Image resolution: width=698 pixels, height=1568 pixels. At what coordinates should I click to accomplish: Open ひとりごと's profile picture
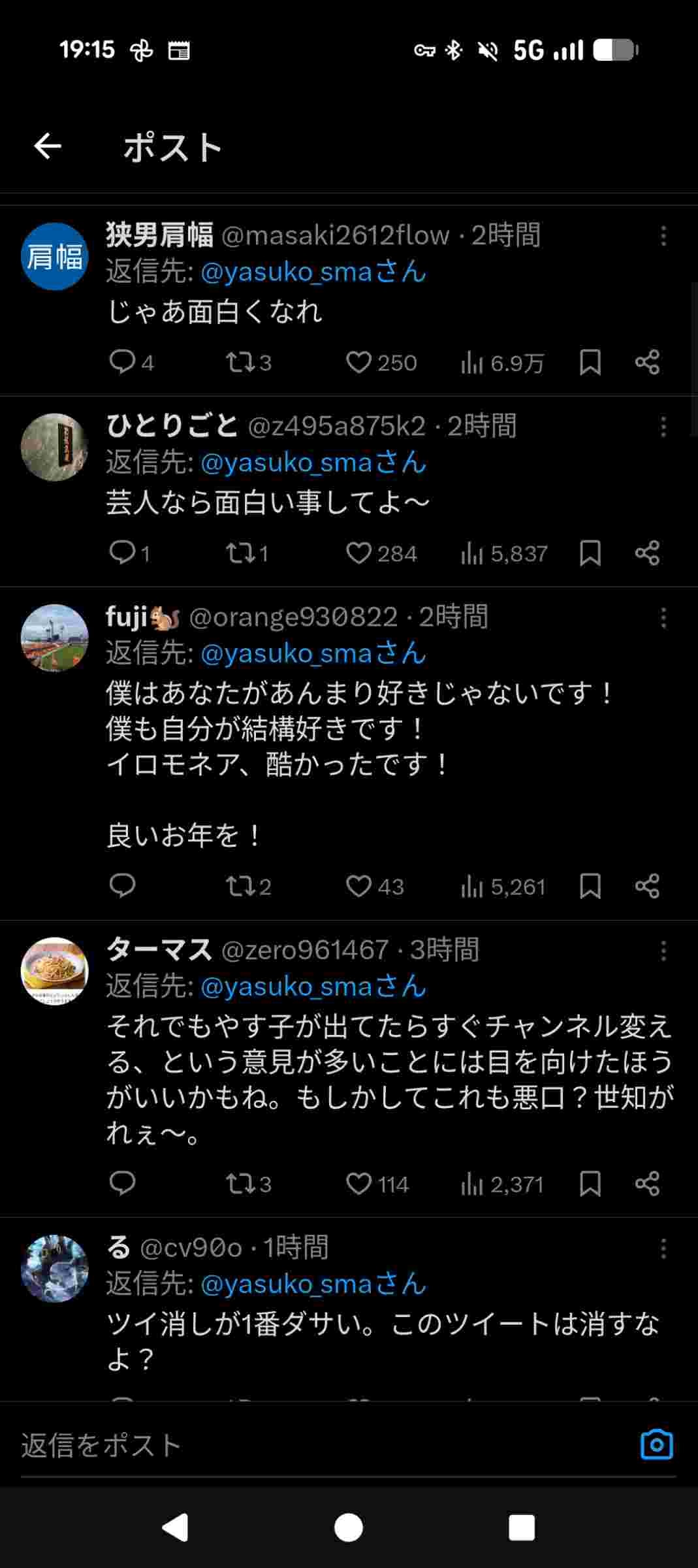[x=54, y=447]
